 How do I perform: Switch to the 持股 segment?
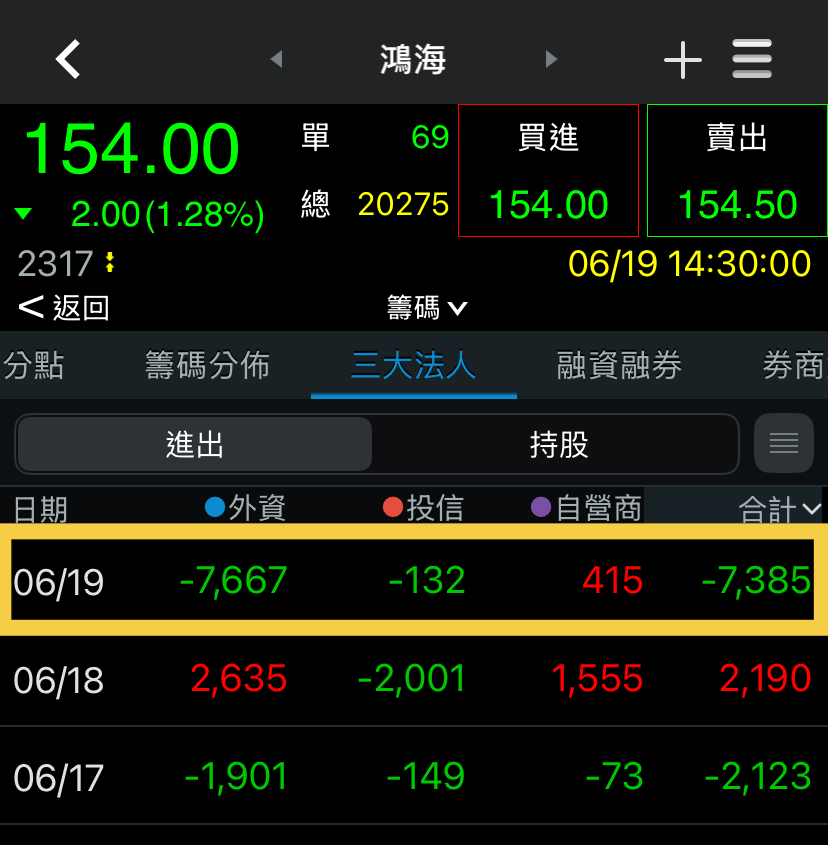(x=558, y=444)
